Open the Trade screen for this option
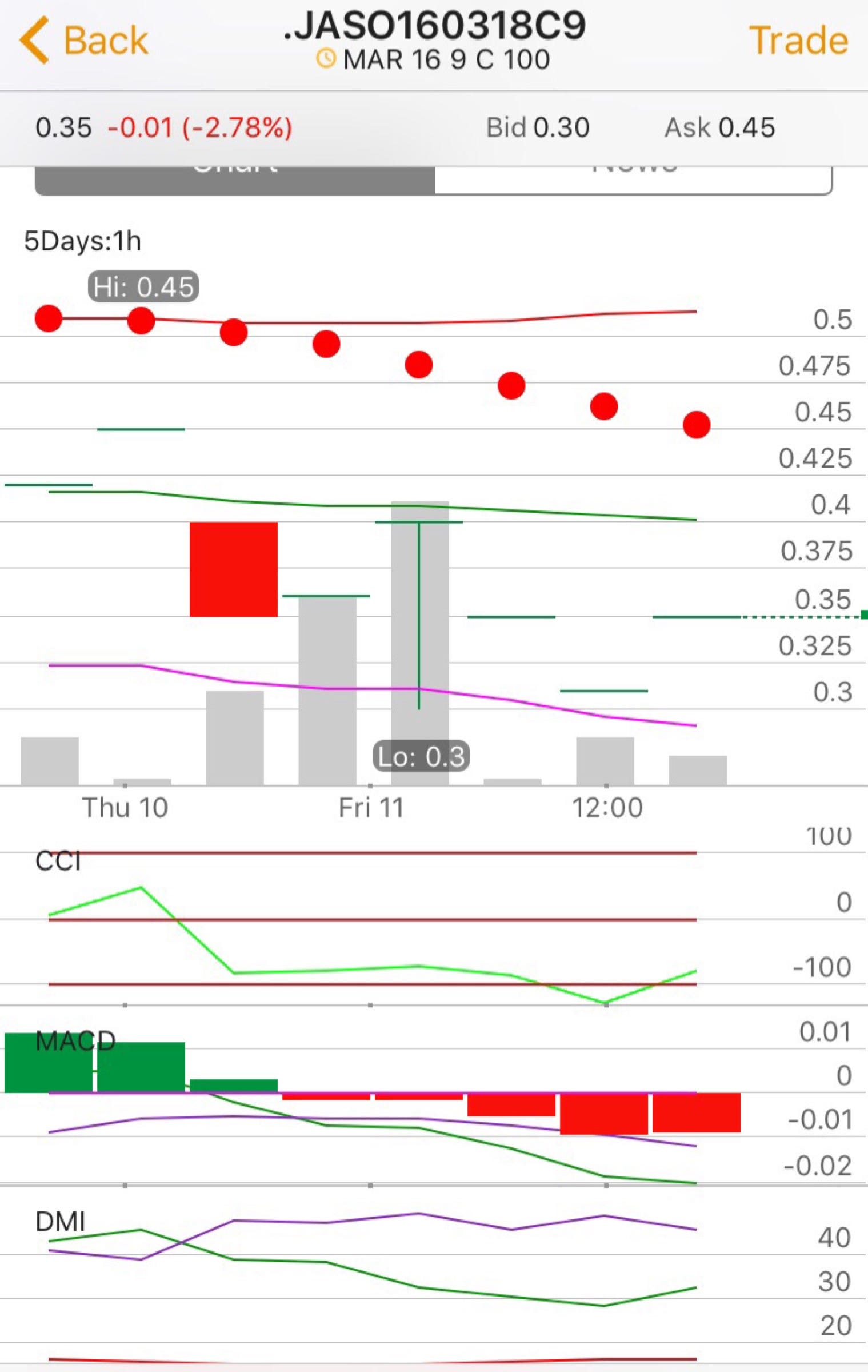868x1372 pixels. tap(798, 41)
